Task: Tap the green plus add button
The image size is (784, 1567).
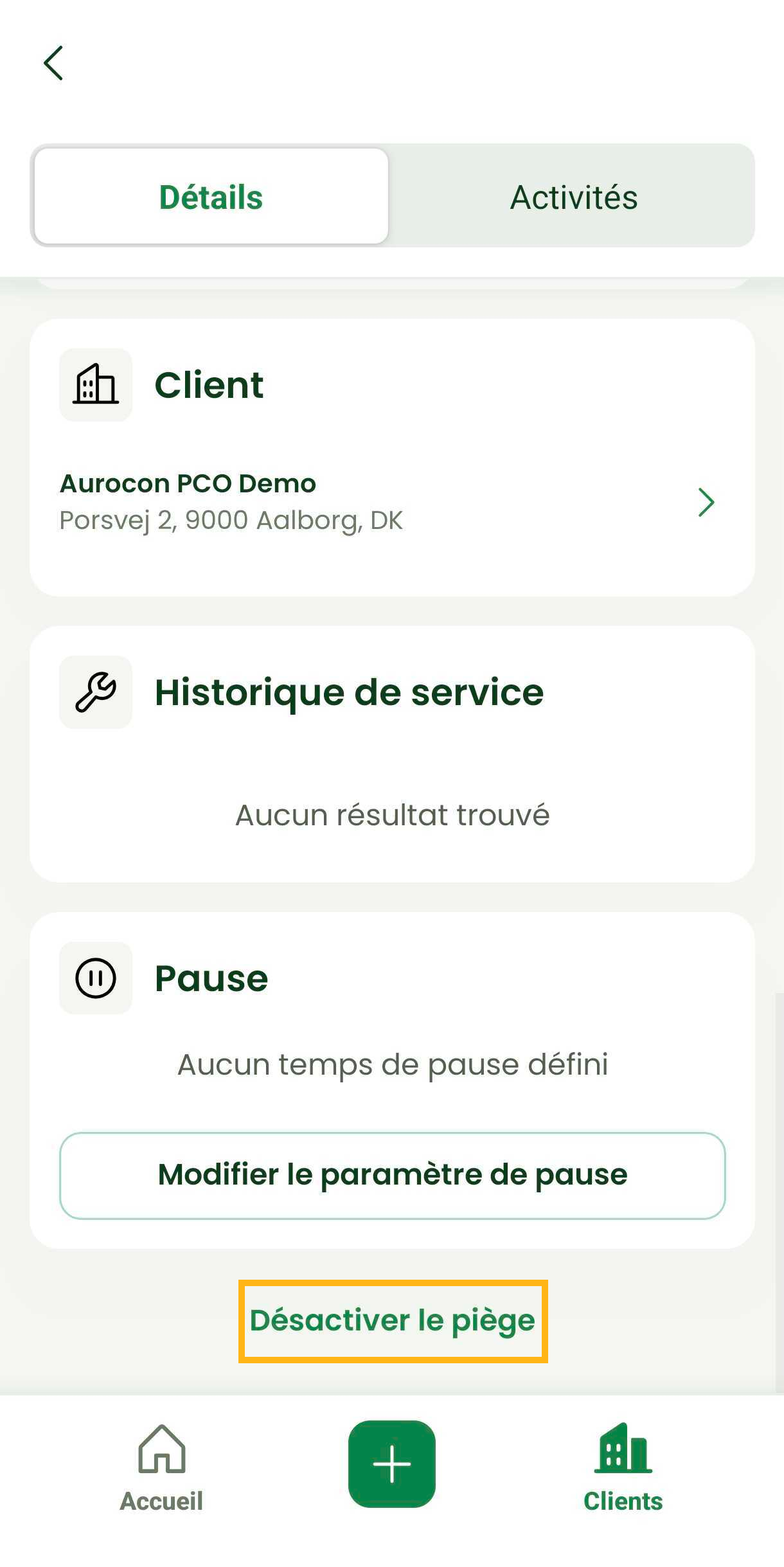Action: click(391, 1464)
